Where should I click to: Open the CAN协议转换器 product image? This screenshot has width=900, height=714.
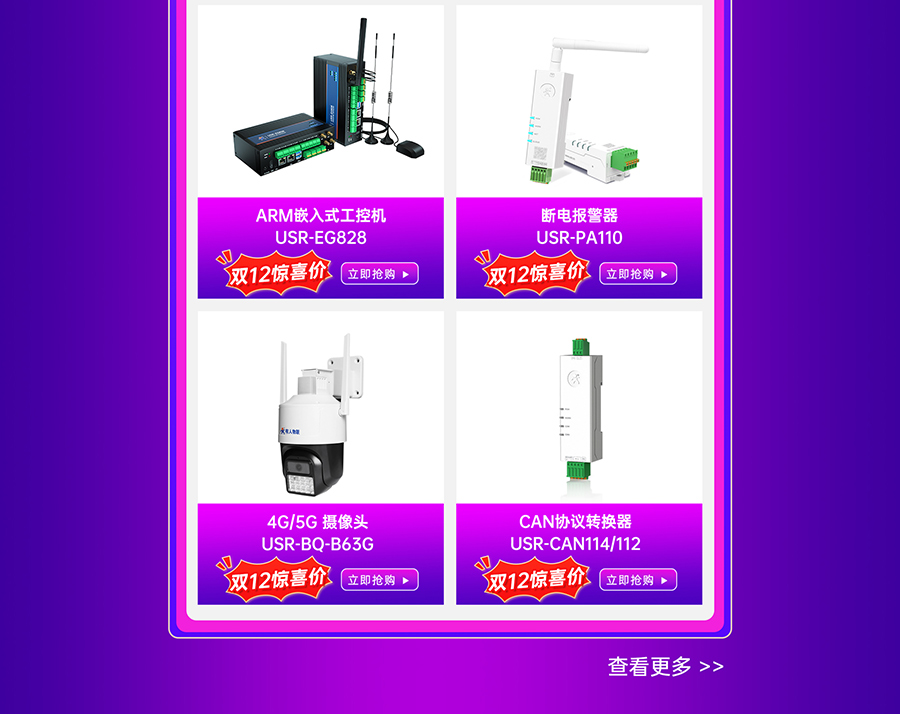(x=579, y=407)
